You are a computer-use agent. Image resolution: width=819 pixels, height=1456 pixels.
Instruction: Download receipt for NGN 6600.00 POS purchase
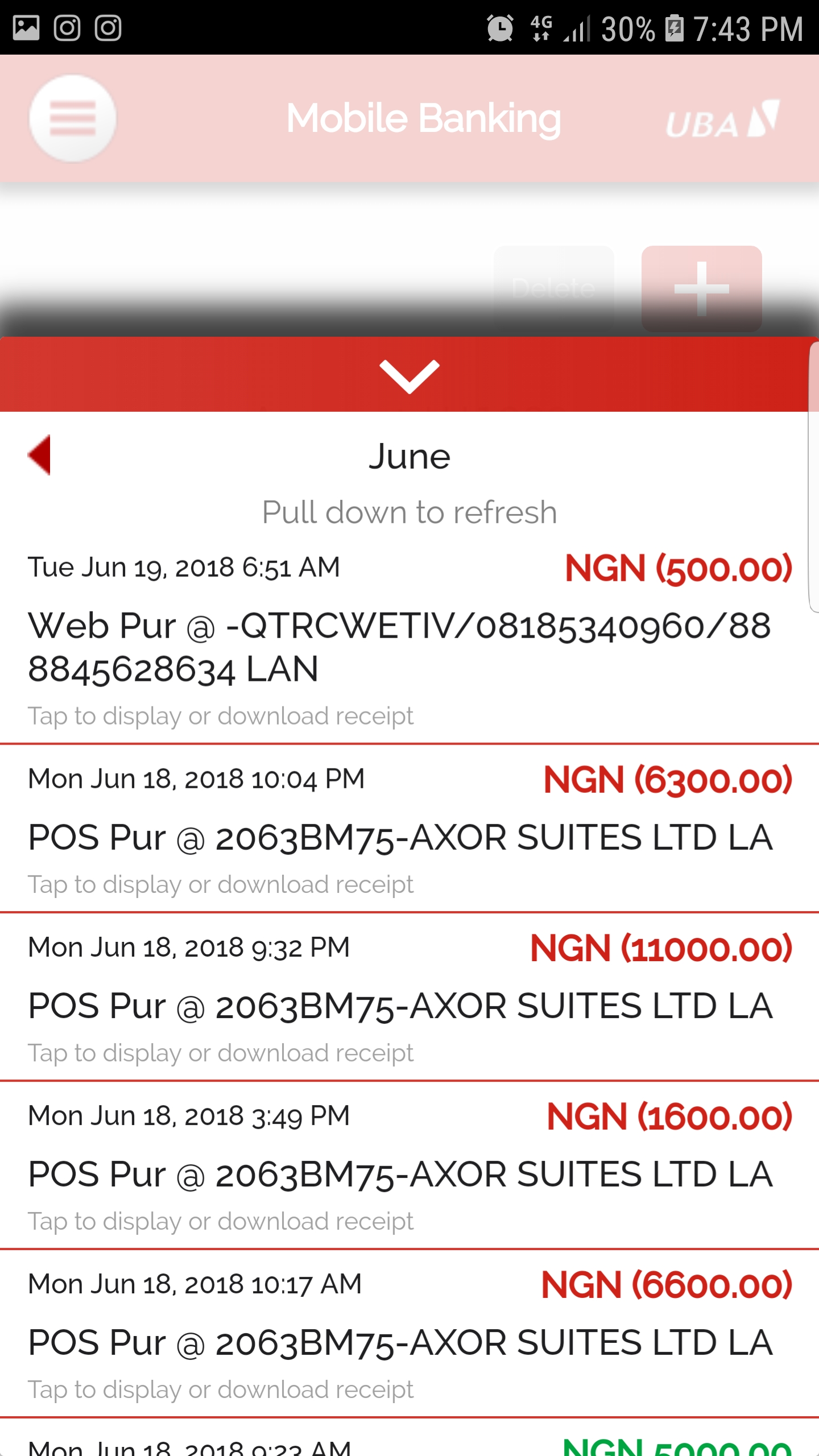pyautogui.click(x=221, y=1389)
